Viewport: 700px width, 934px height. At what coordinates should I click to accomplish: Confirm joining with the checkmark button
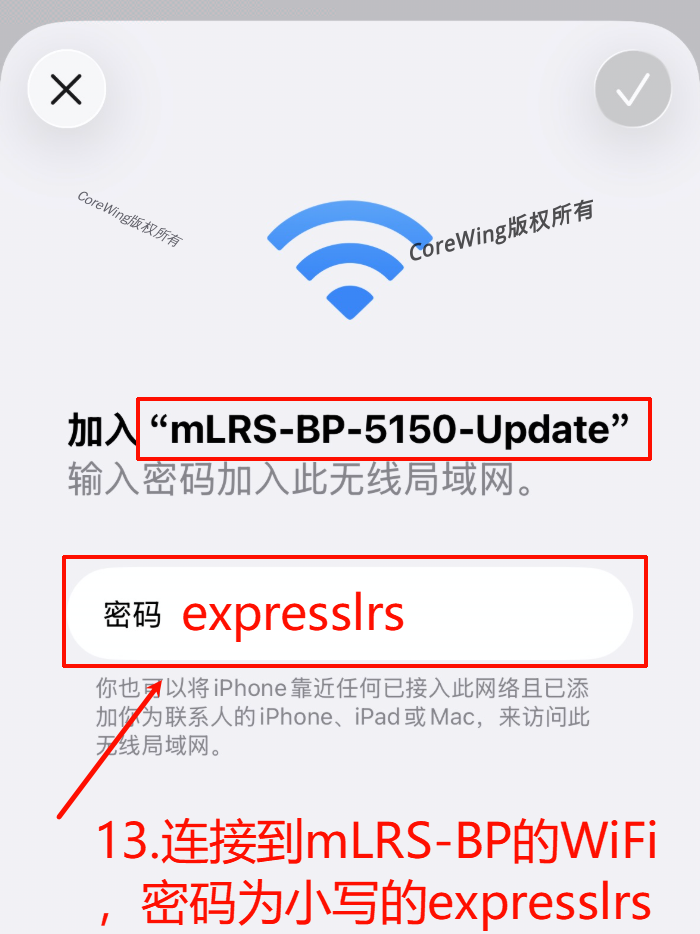pyautogui.click(x=632, y=90)
